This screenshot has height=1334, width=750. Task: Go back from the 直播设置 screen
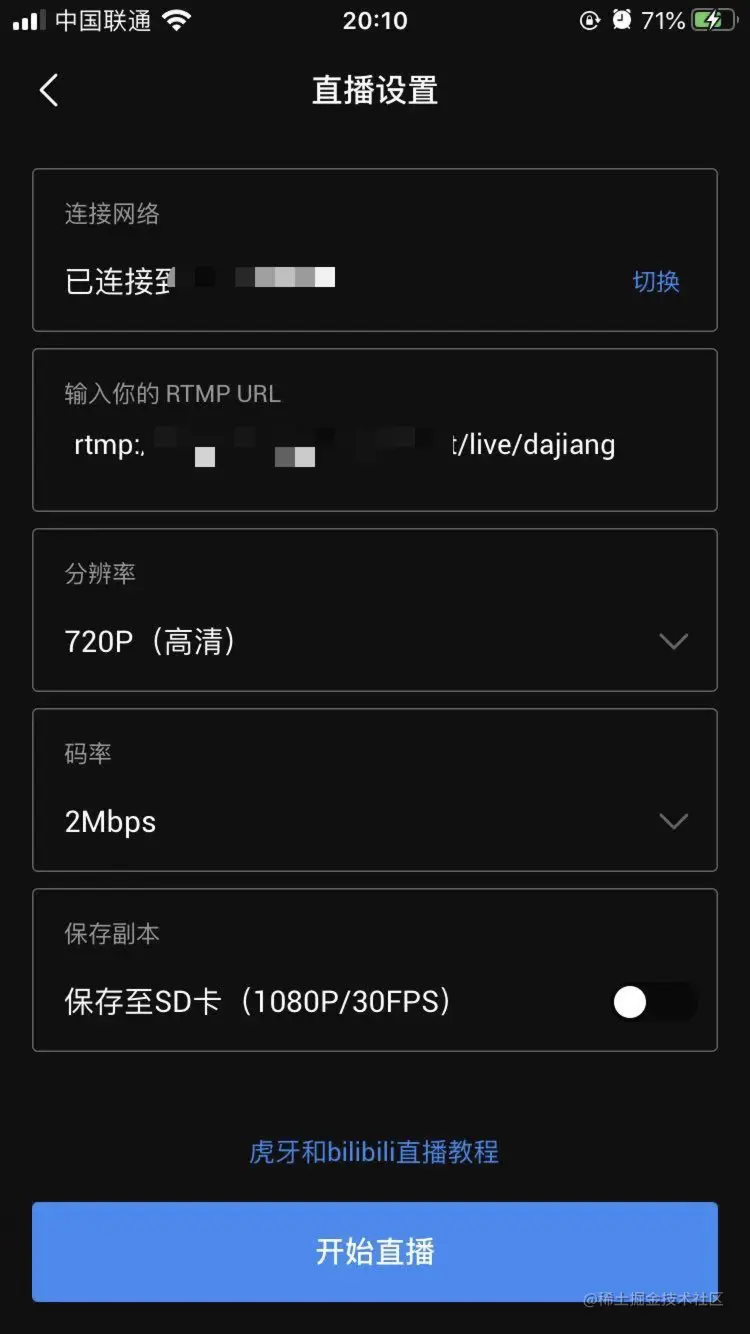coord(48,90)
